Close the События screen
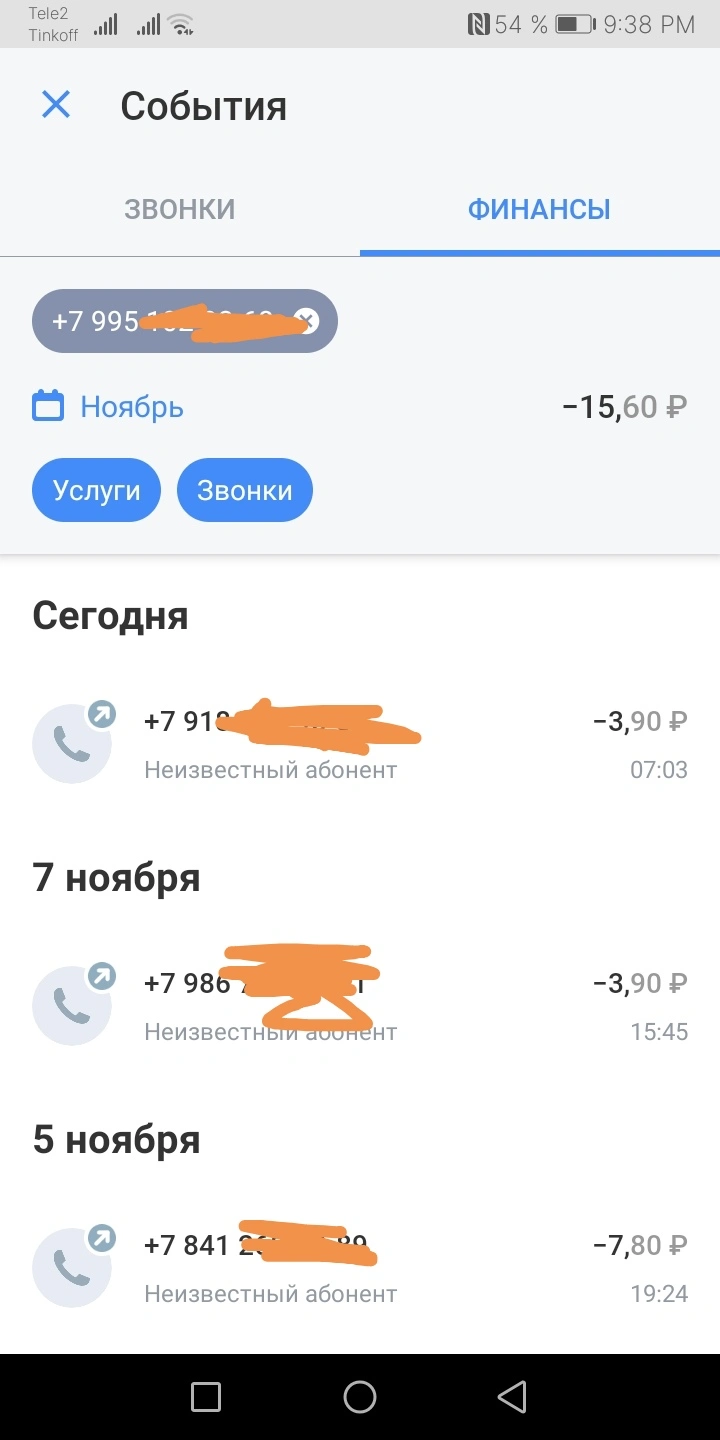The width and height of the screenshot is (720, 1440). (x=56, y=105)
